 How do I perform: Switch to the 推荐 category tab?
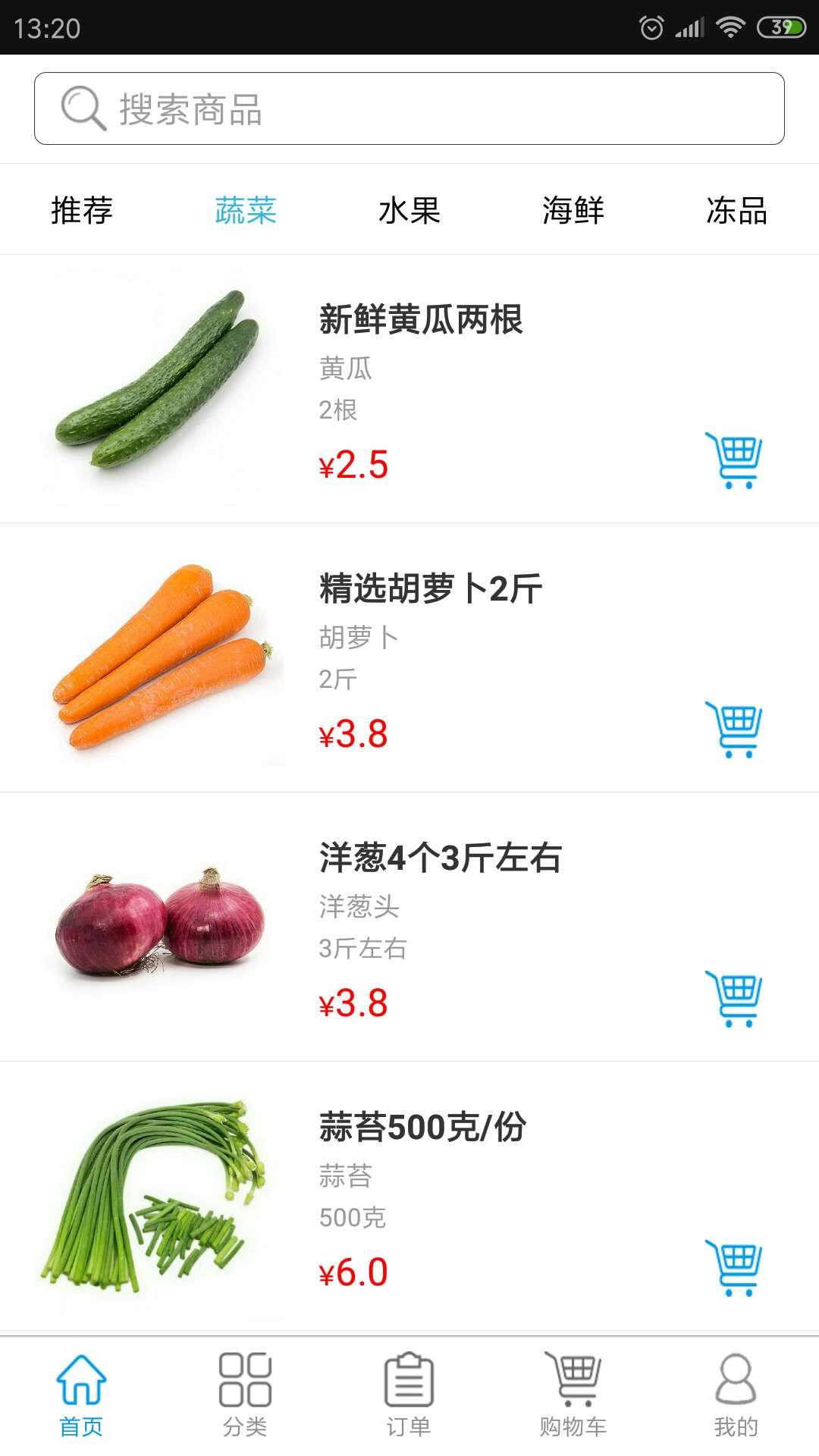(x=82, y=210)
